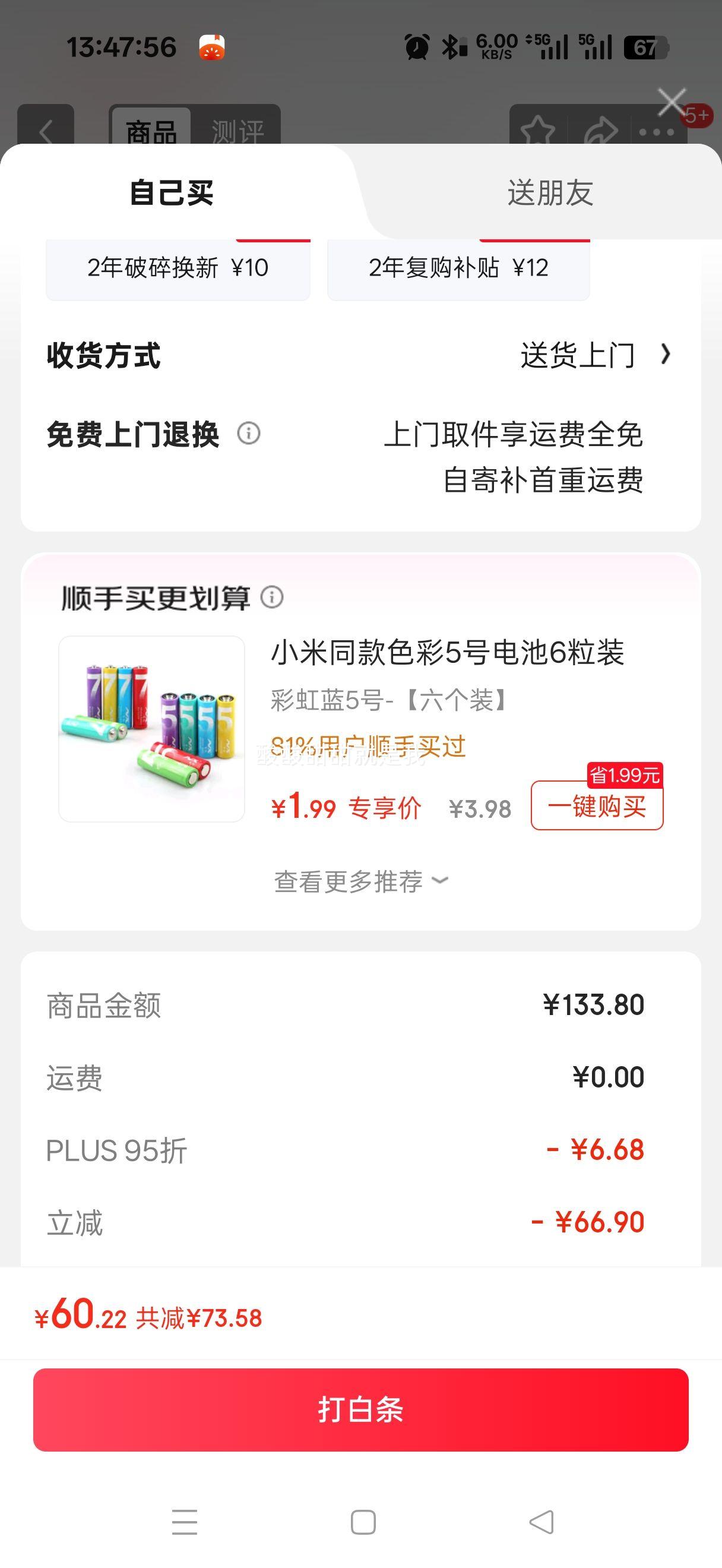Show info about 免费上门退换
The image size is (722, 1568).
pyautogui.click(x=248, y=434)
